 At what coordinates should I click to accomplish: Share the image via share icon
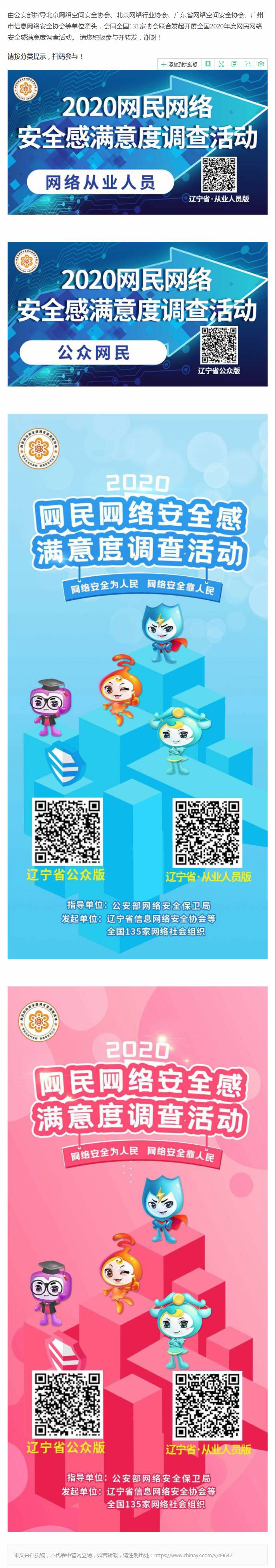point(247,64)
